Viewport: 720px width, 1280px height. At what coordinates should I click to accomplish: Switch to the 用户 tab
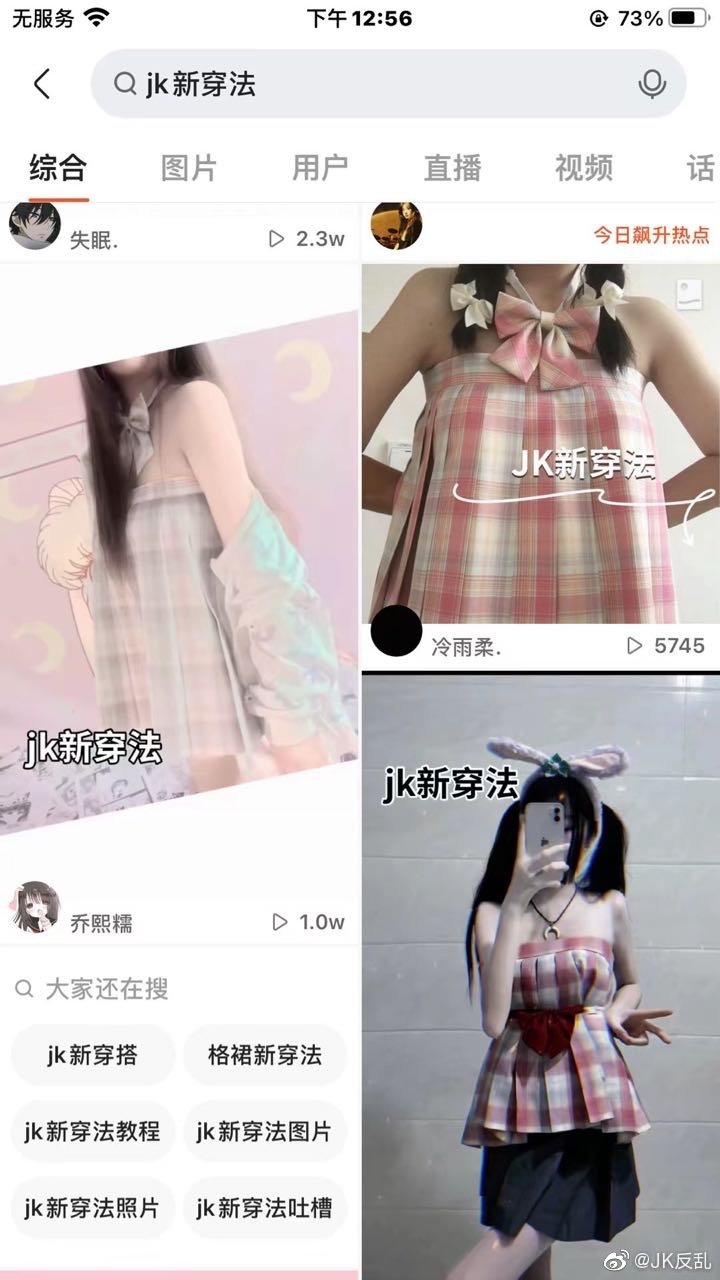pos(320,167)
